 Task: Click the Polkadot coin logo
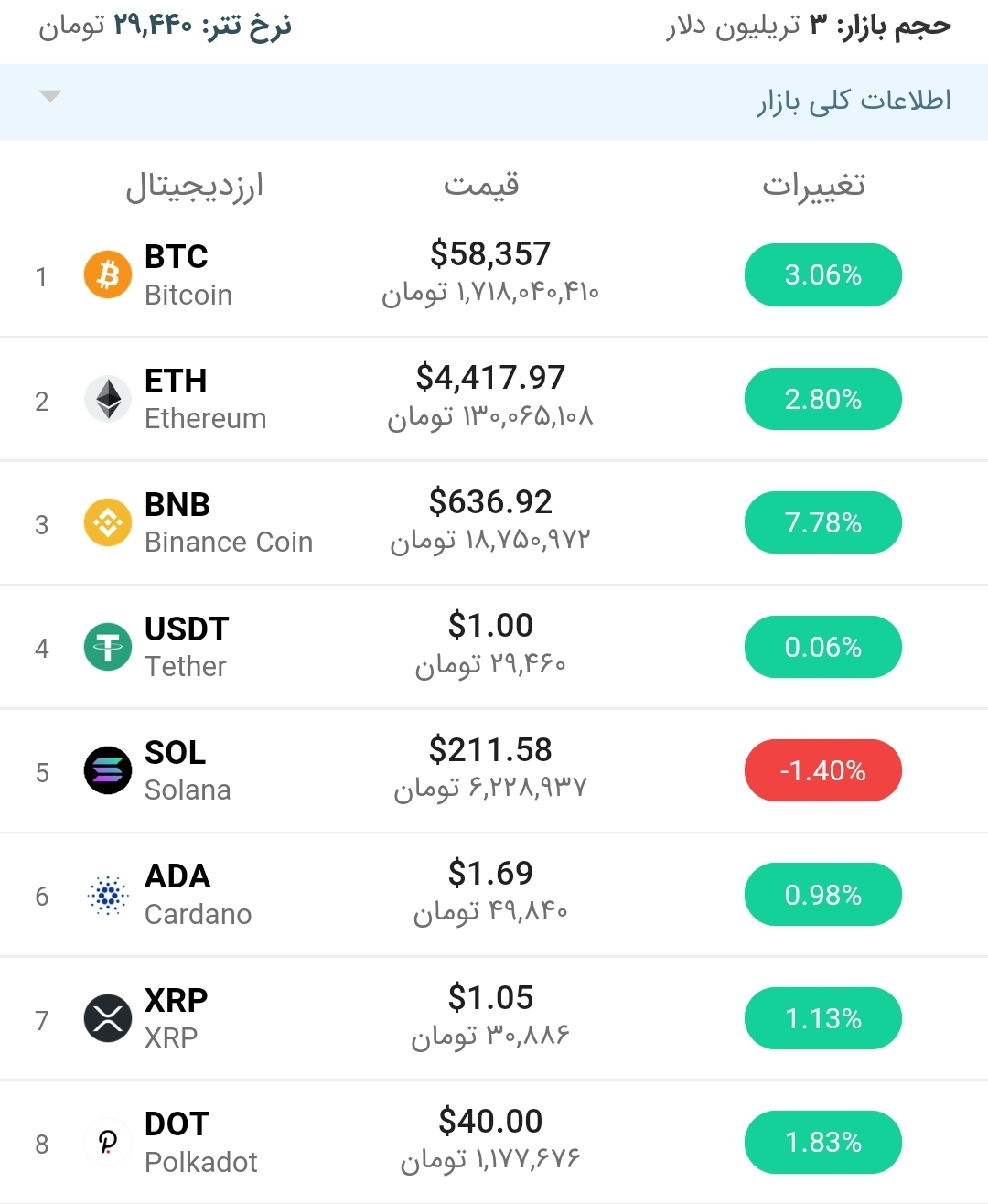coord(107,1142)
